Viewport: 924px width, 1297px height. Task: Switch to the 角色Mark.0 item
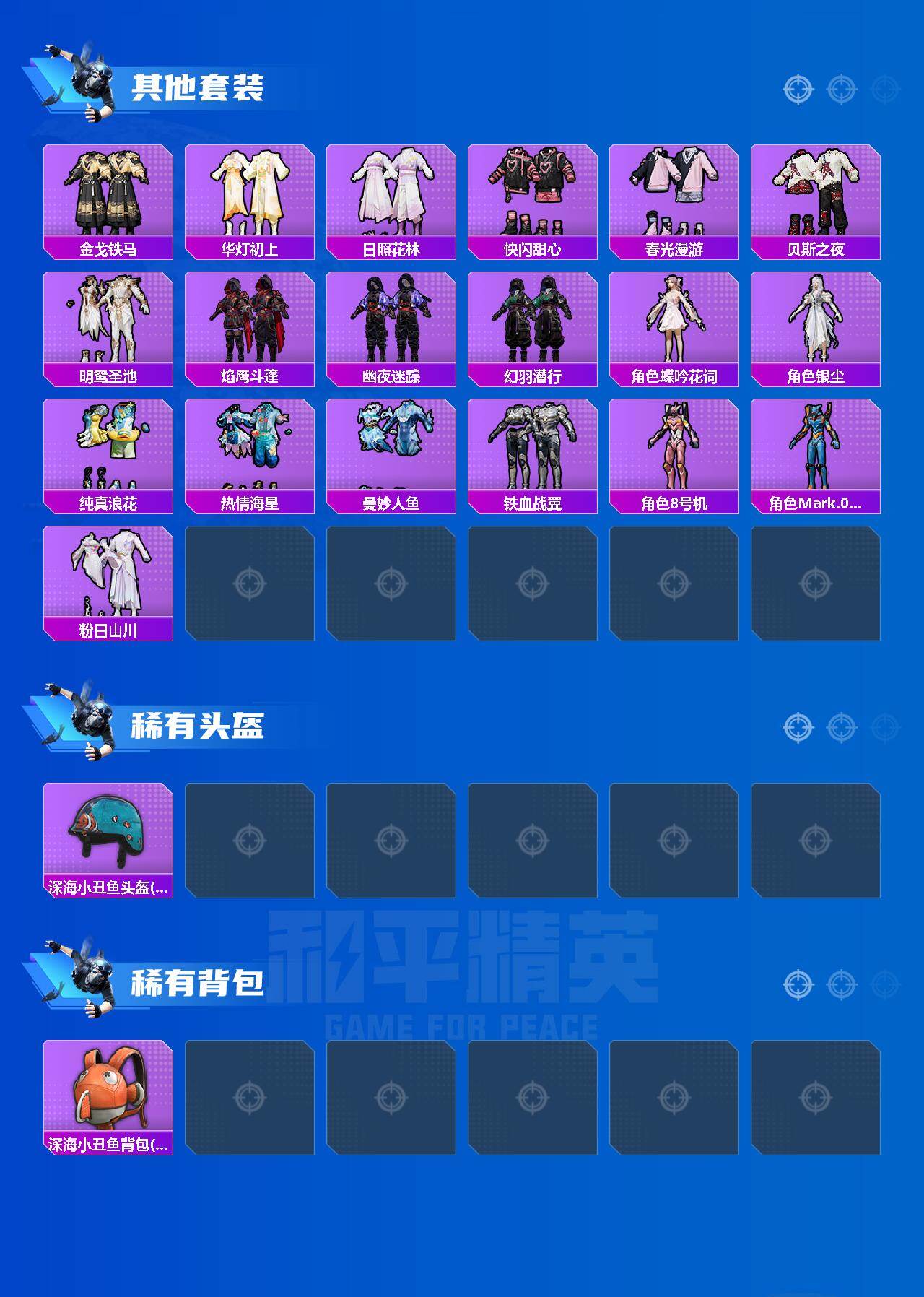(814, 448)
